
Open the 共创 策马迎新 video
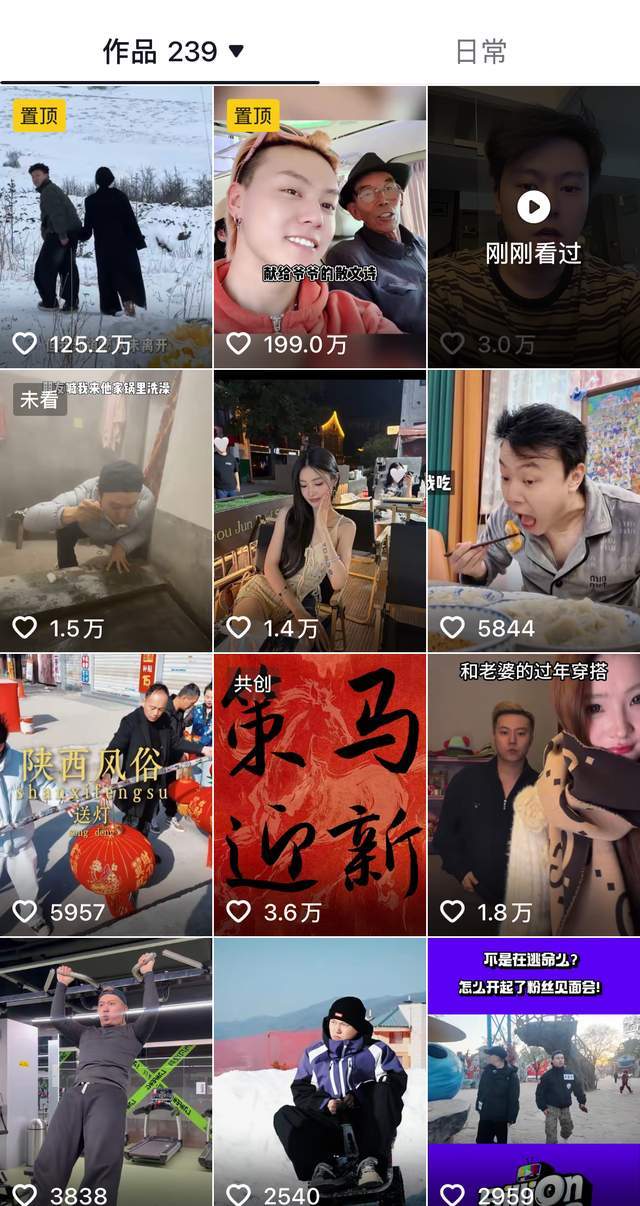[x=320, y=795]
